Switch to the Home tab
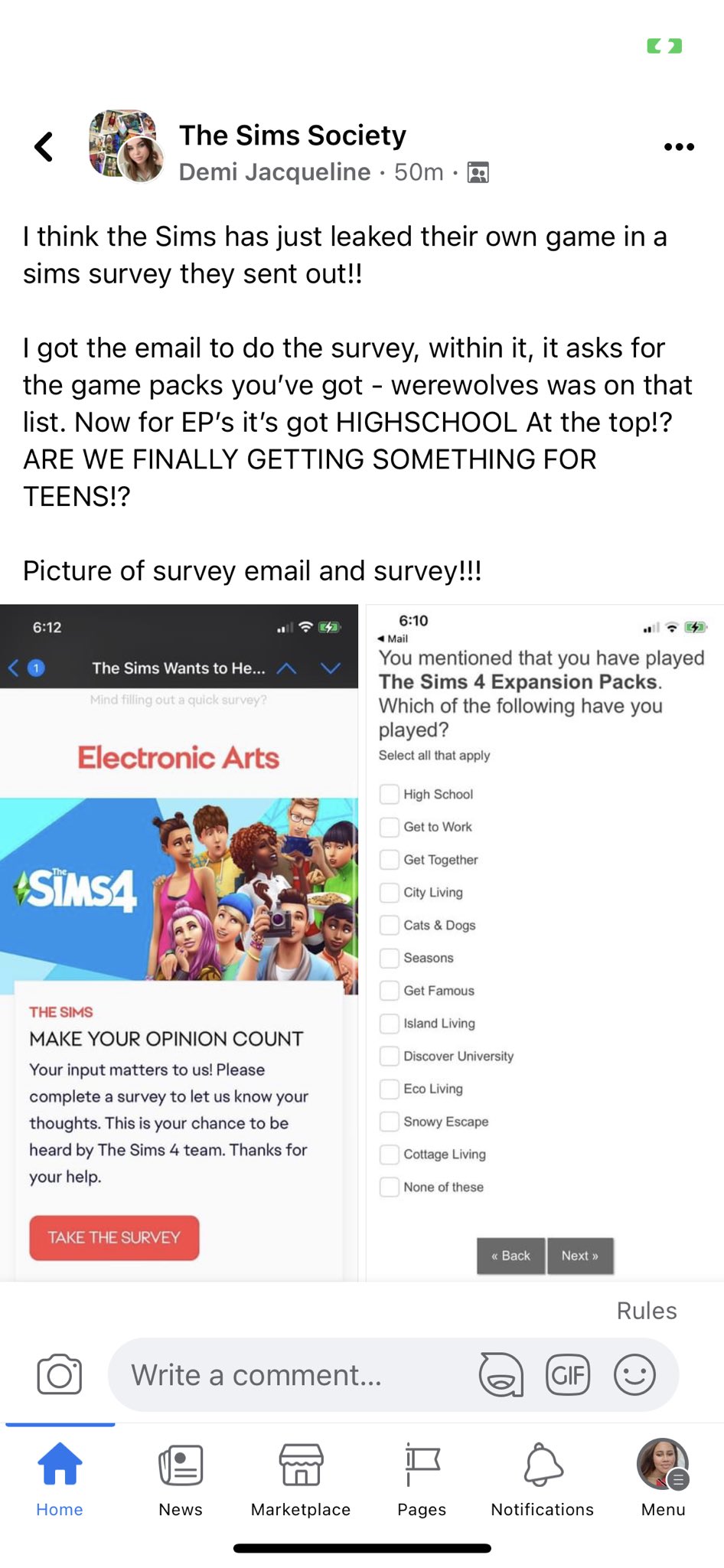 60,1478
